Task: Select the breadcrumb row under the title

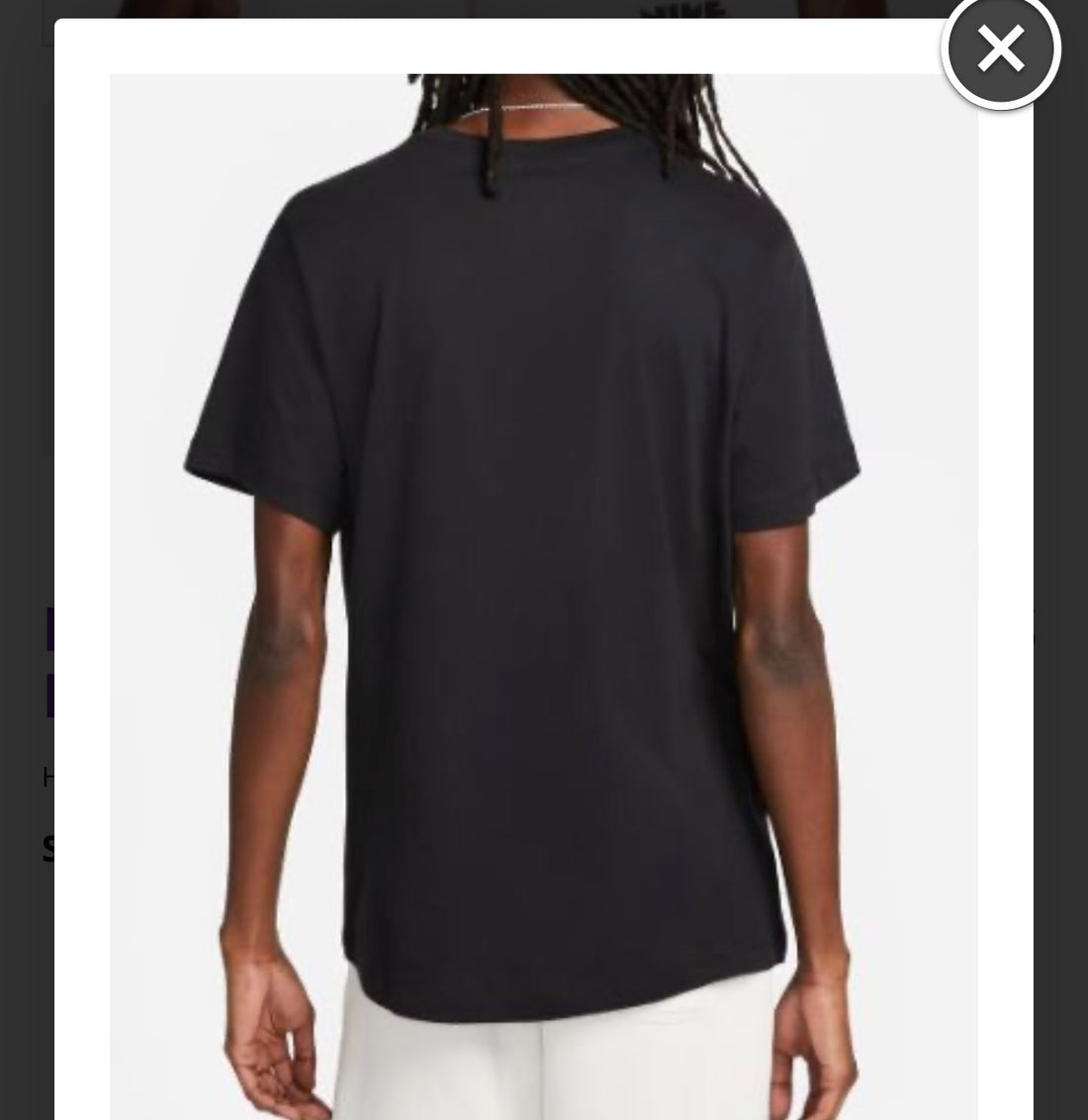Action: click(47, 778)
